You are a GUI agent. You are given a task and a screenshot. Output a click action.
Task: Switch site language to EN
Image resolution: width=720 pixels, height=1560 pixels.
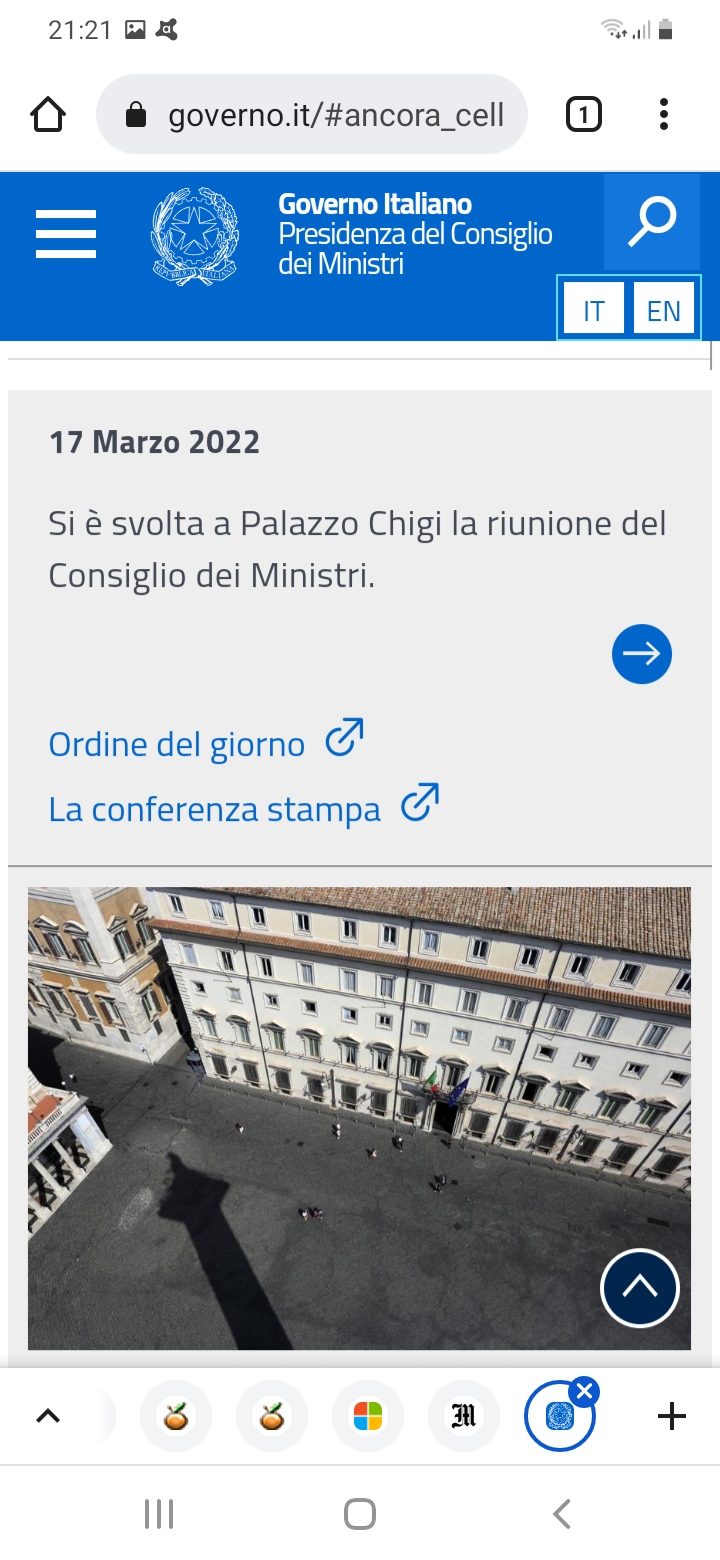coord(663,308)
